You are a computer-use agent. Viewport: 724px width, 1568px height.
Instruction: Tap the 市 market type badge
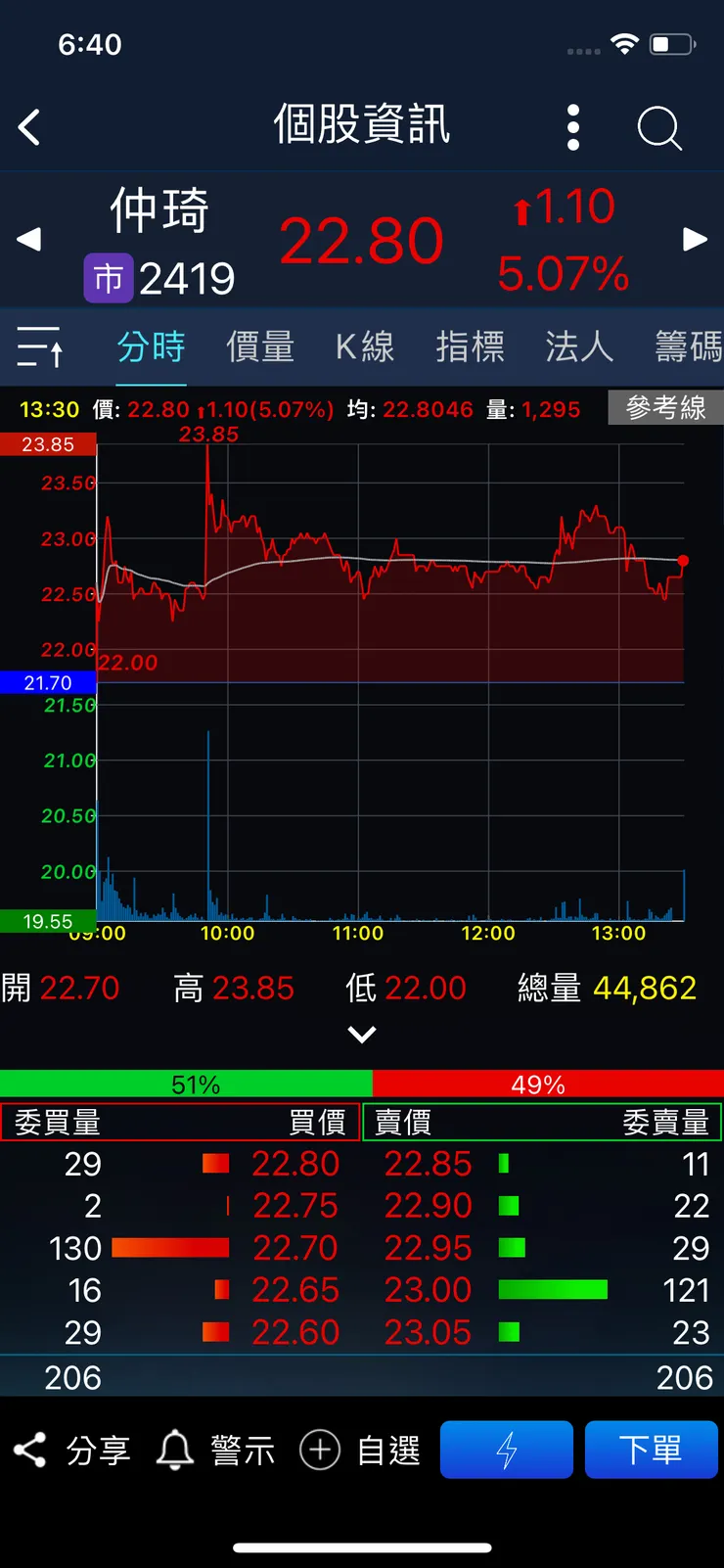[x=109, y=278]
